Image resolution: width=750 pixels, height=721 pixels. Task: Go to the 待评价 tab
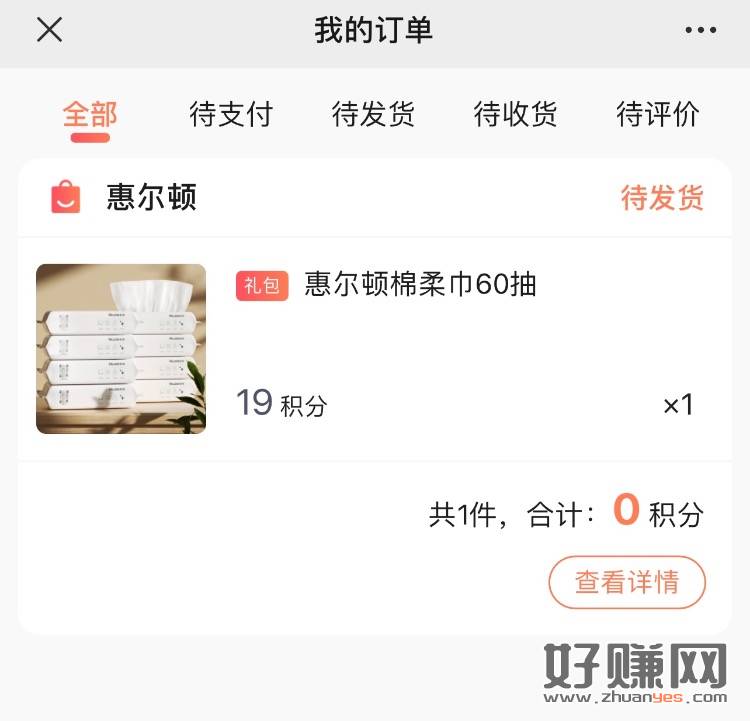[x=657, y=115]
